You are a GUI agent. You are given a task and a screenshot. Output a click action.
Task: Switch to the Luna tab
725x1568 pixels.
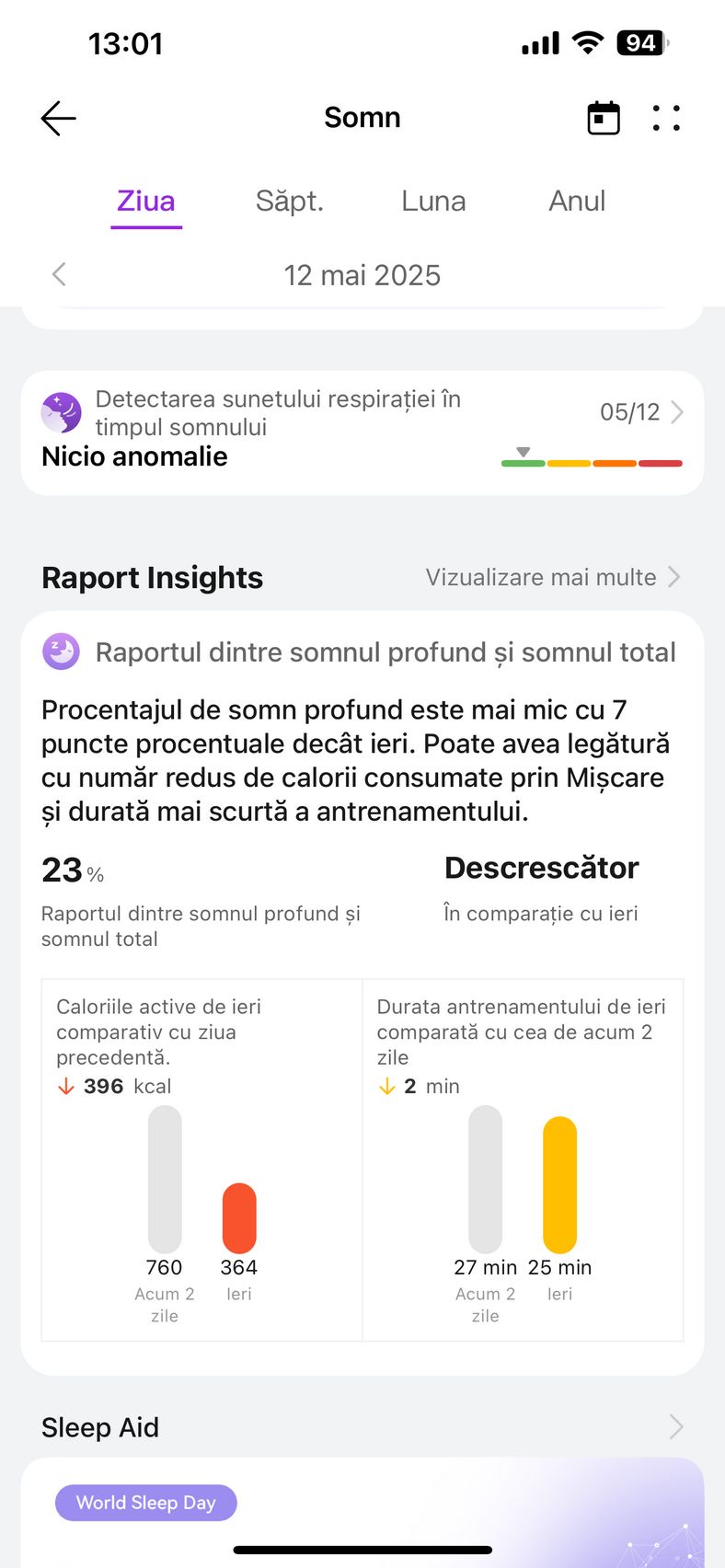[x=433, y=201]
